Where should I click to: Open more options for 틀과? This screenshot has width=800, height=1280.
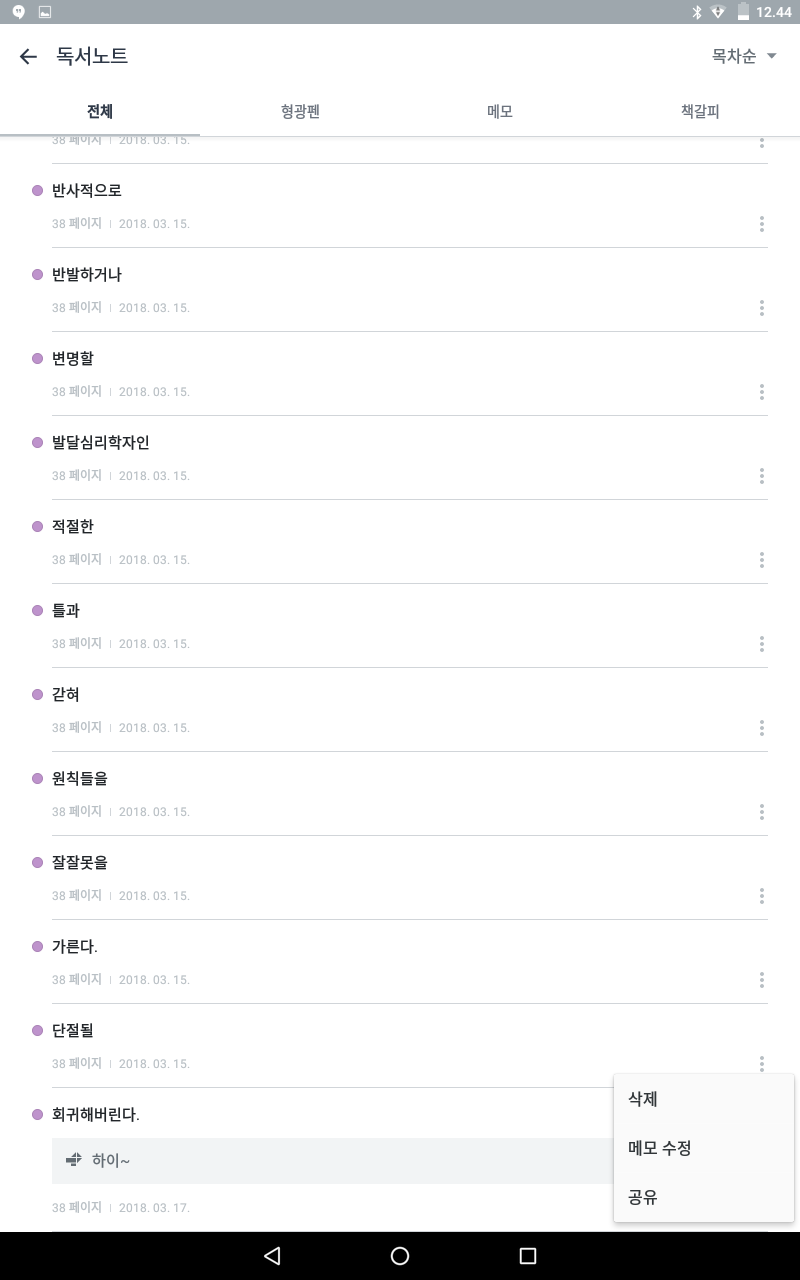pos(762,644)
